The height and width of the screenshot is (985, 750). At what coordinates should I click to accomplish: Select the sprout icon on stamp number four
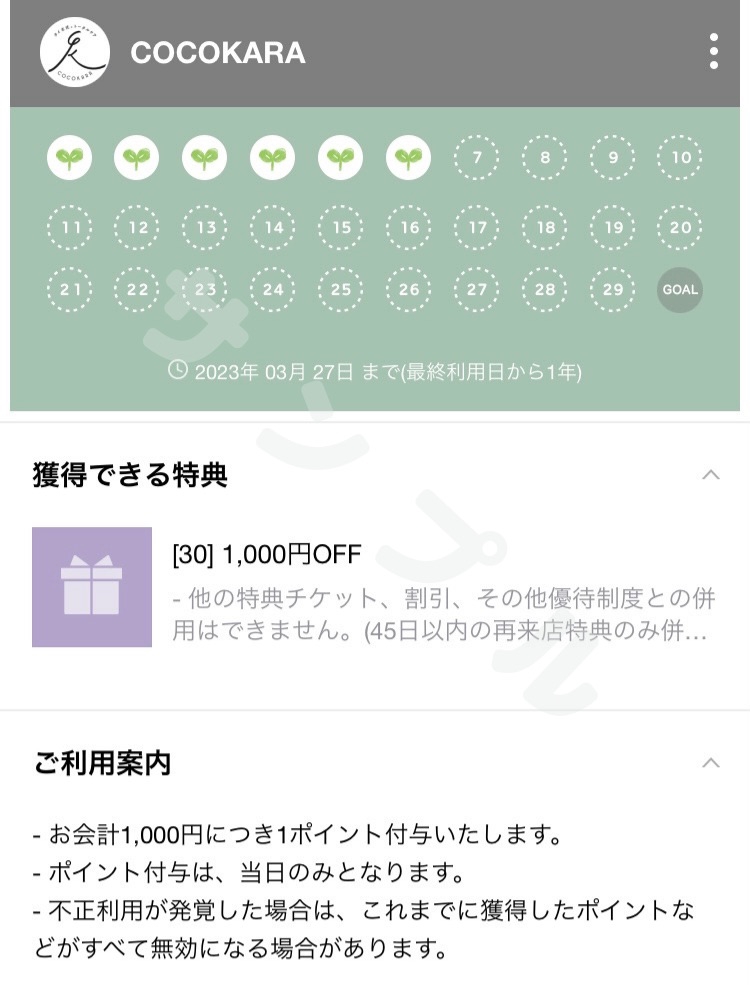point(272,157)
